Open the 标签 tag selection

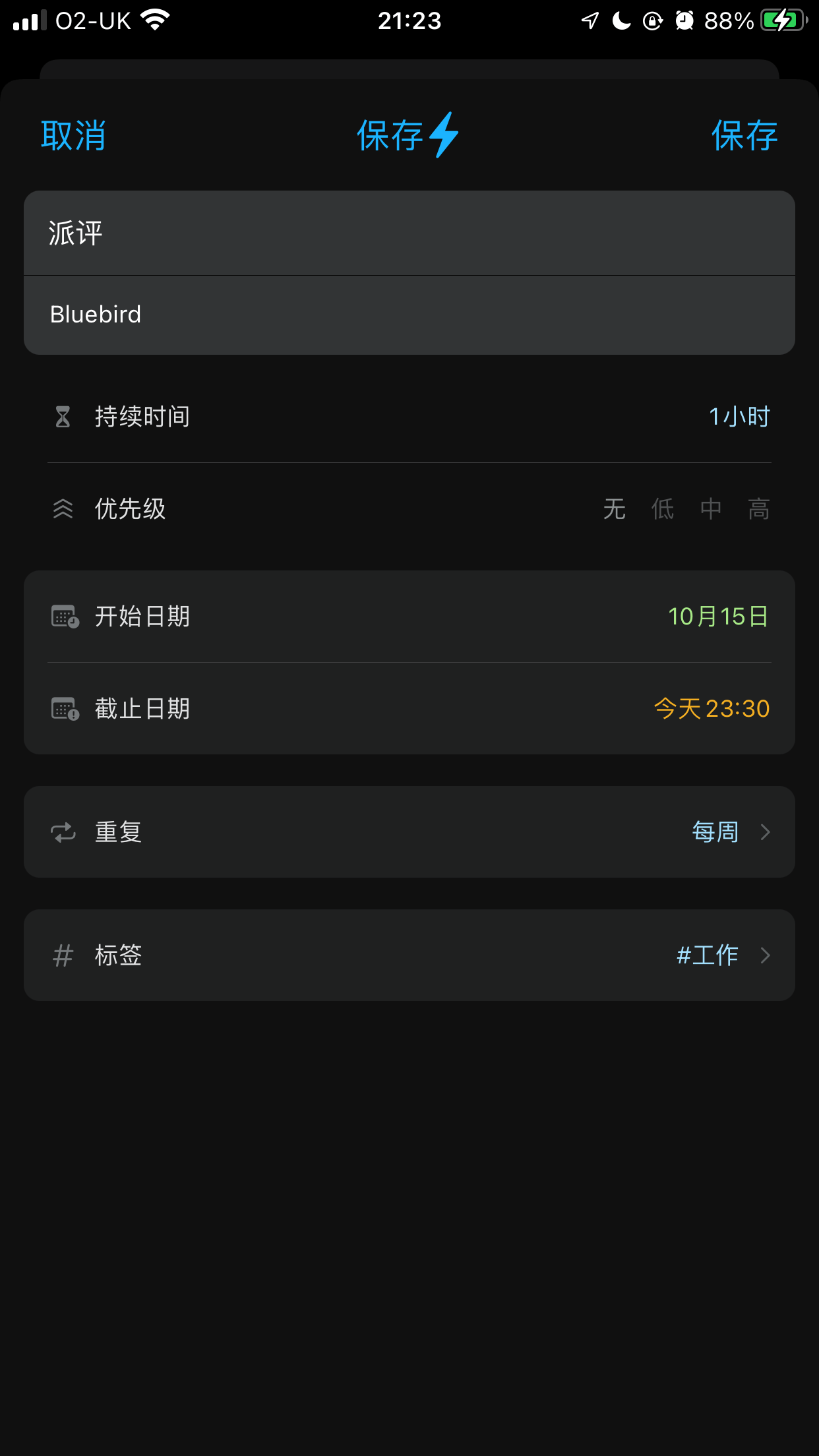[409, 956]
